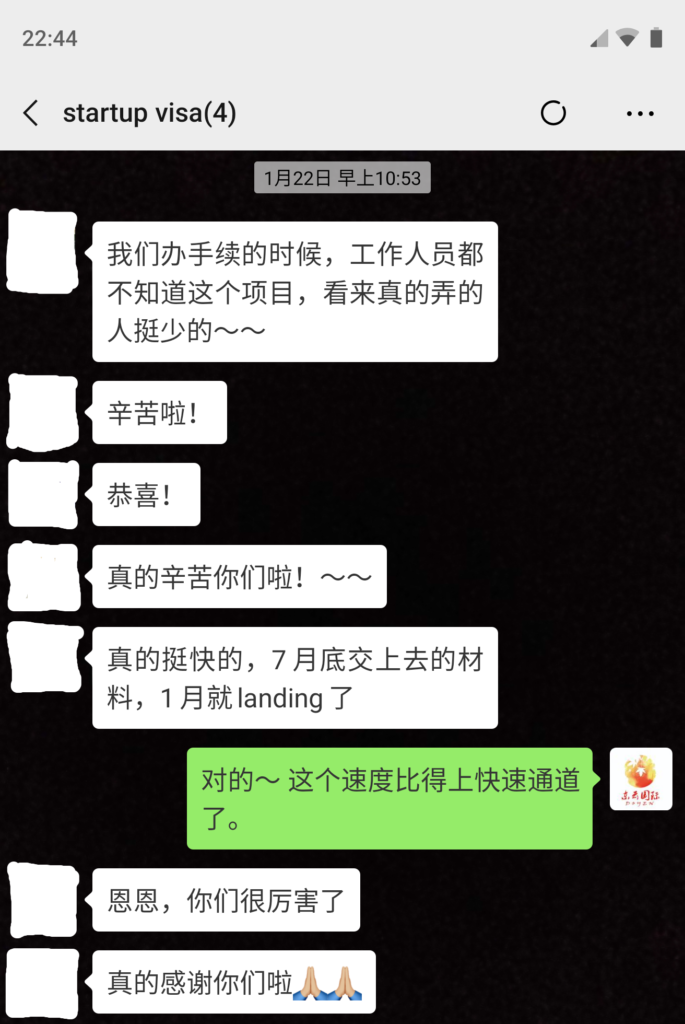
Task: Open avatar next to 恩恩,你们很厉害了
Action: pos(42,900)
